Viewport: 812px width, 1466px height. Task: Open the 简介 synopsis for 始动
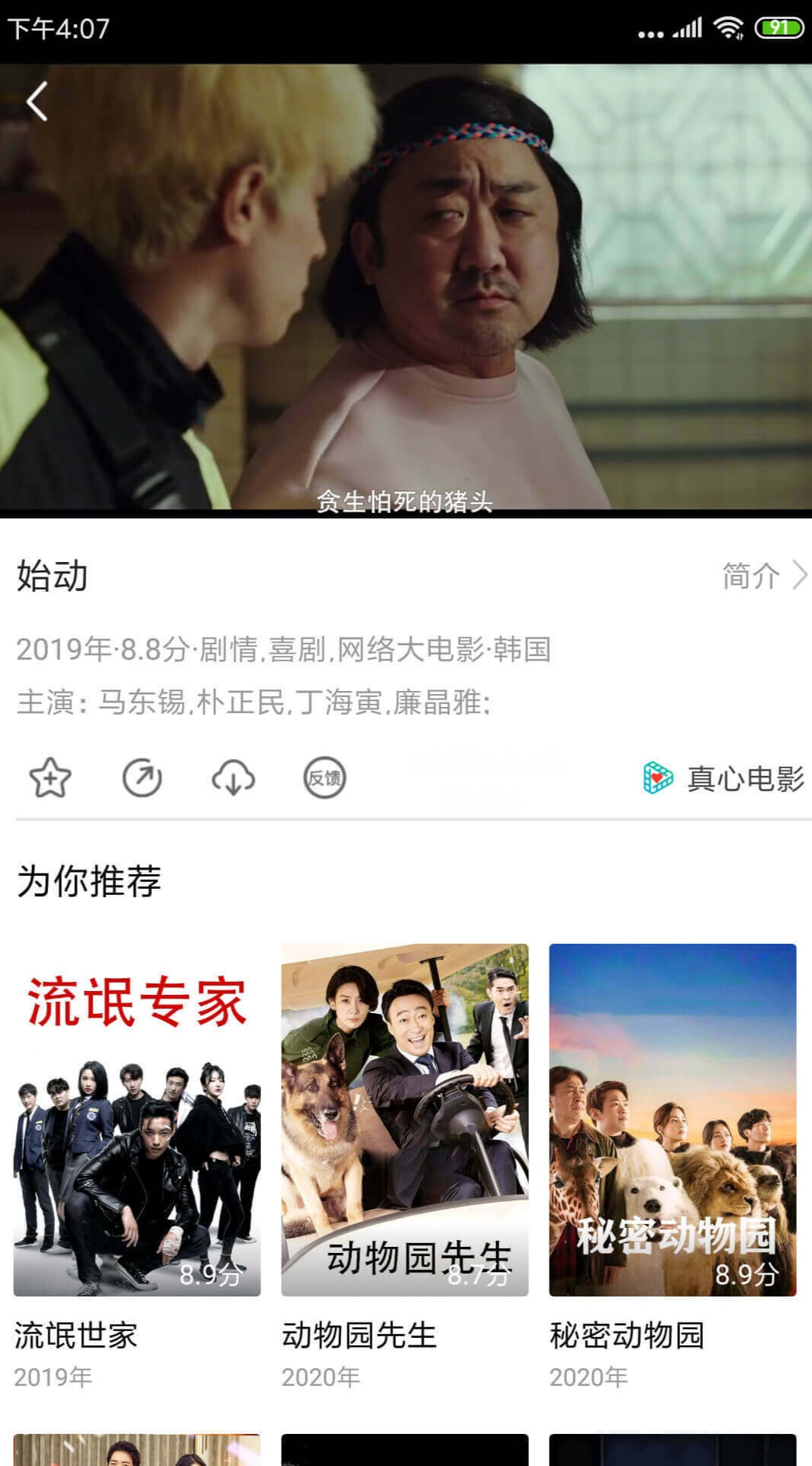tap(764, 576)
